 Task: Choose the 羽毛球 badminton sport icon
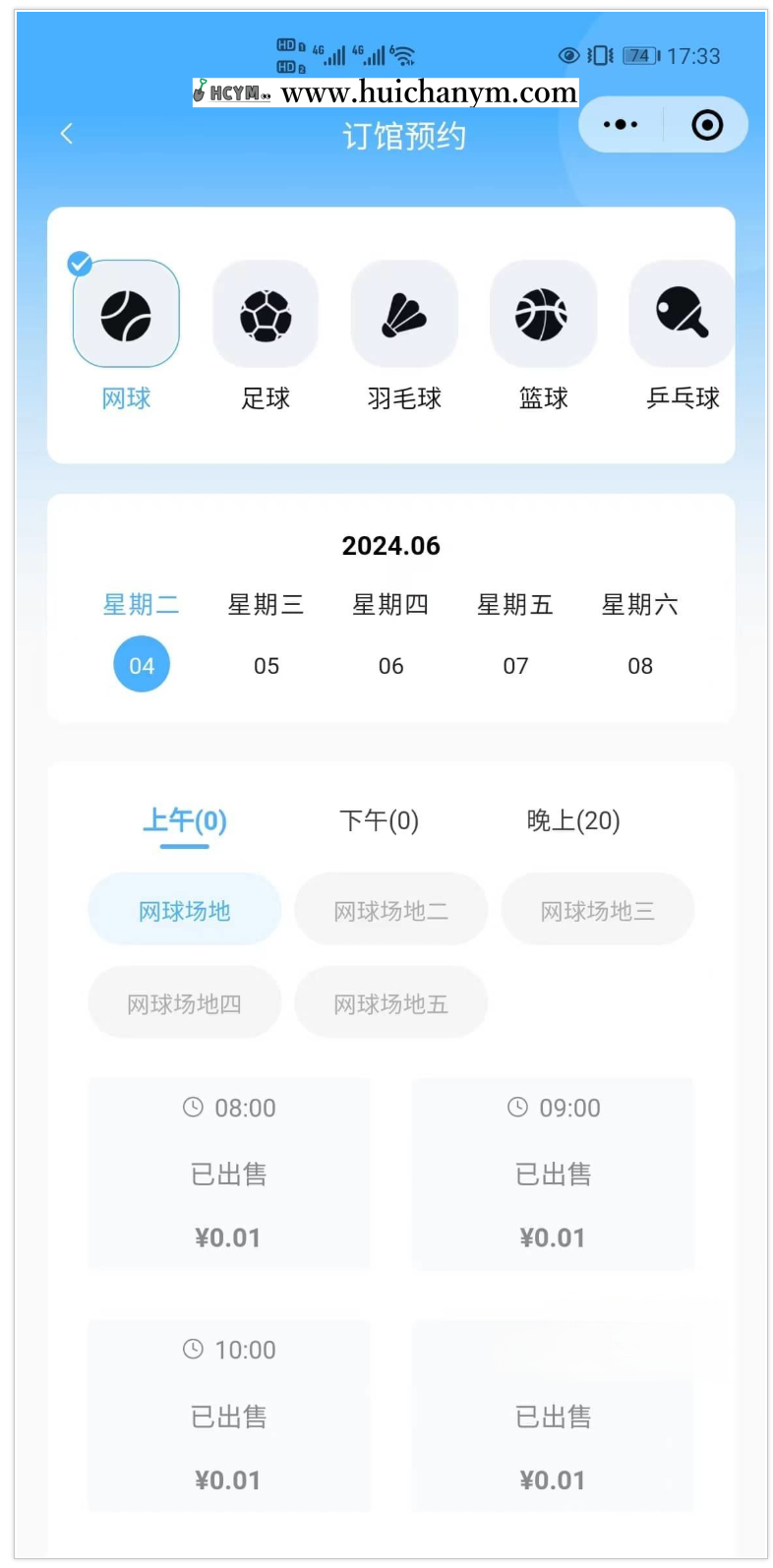click(x=404, y=313)
